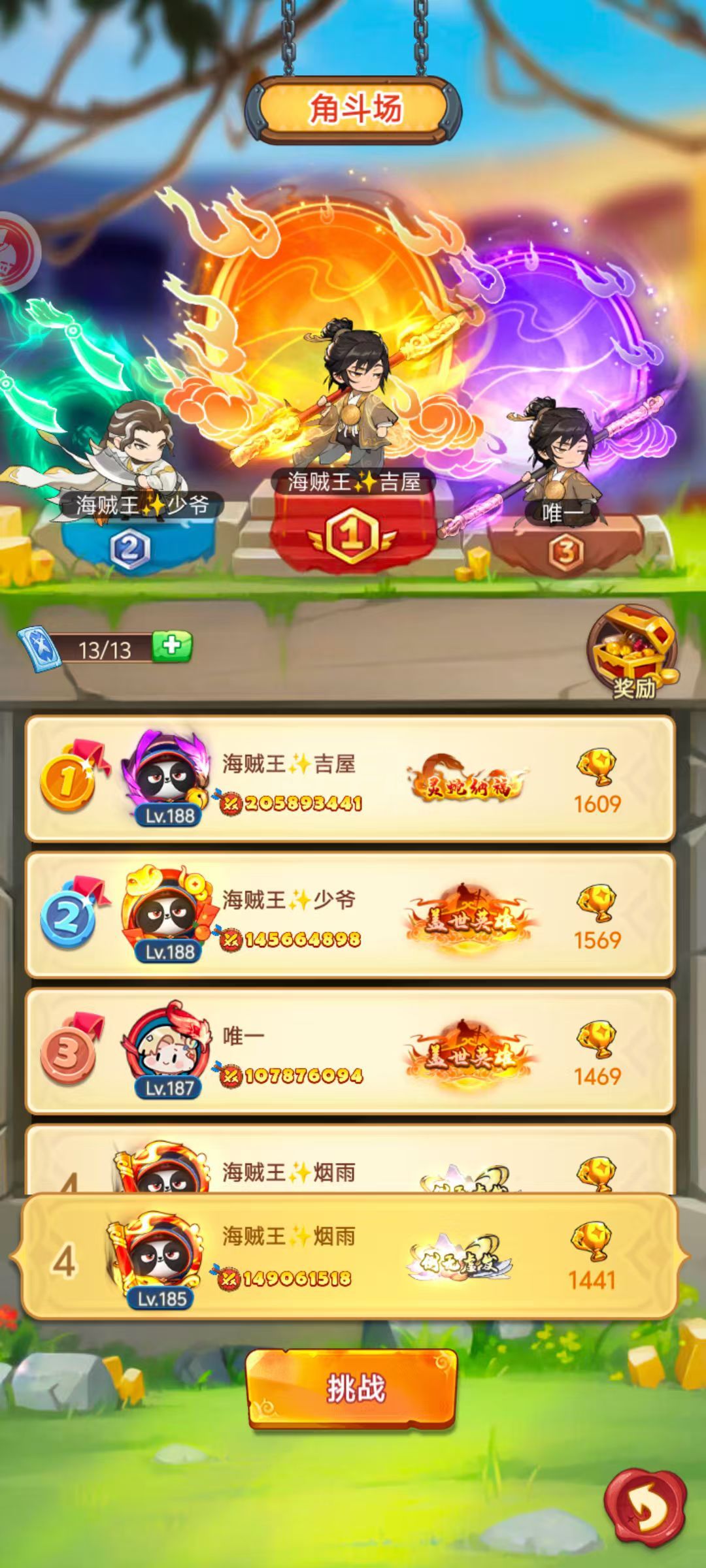Viewport: 706px width, 1568px height.
Task: Add more challenge tickets with the green plus
Action: [x=172, y=646]
